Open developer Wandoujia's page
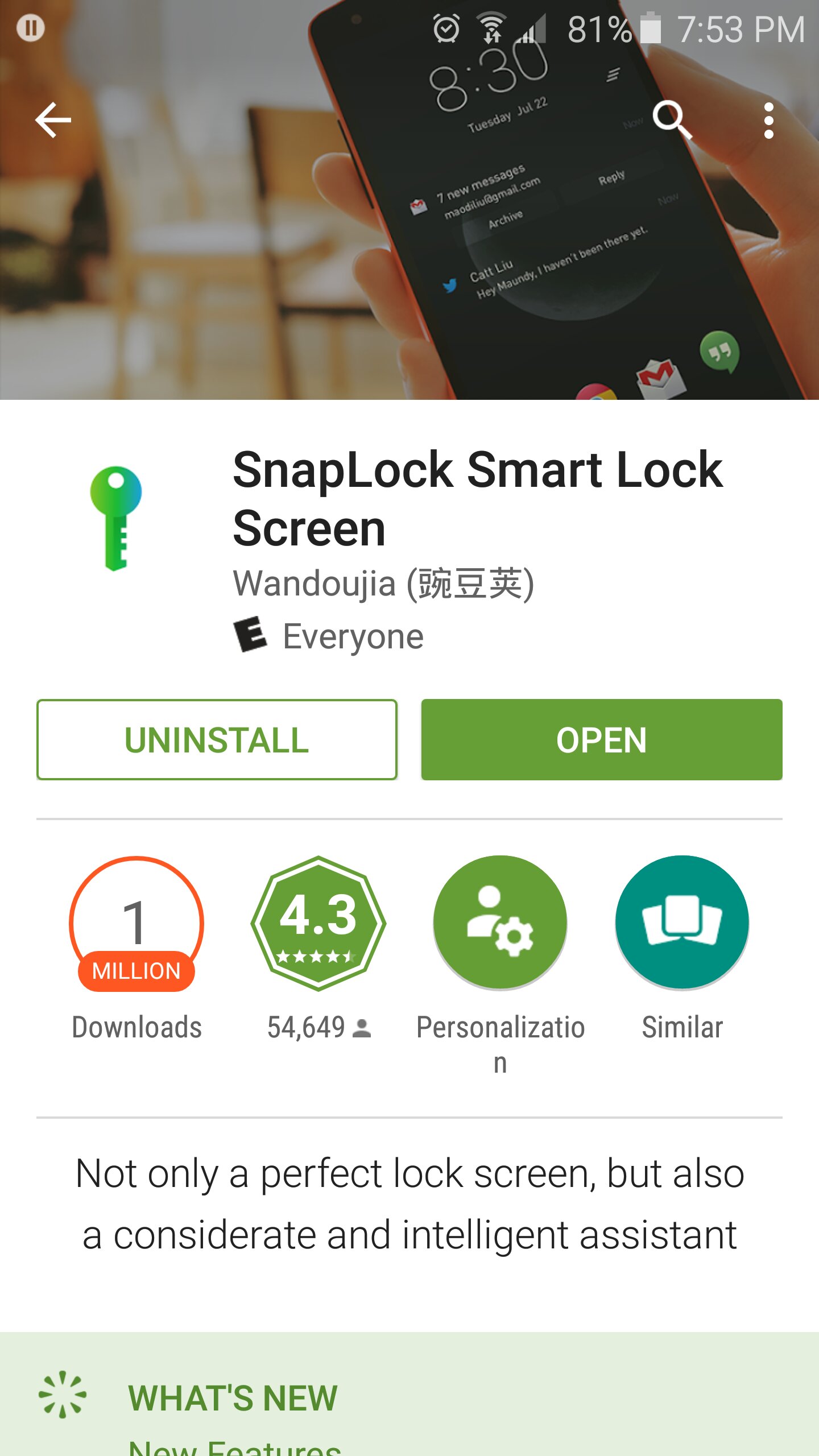The image size is (819, 1456). (383, 584)
